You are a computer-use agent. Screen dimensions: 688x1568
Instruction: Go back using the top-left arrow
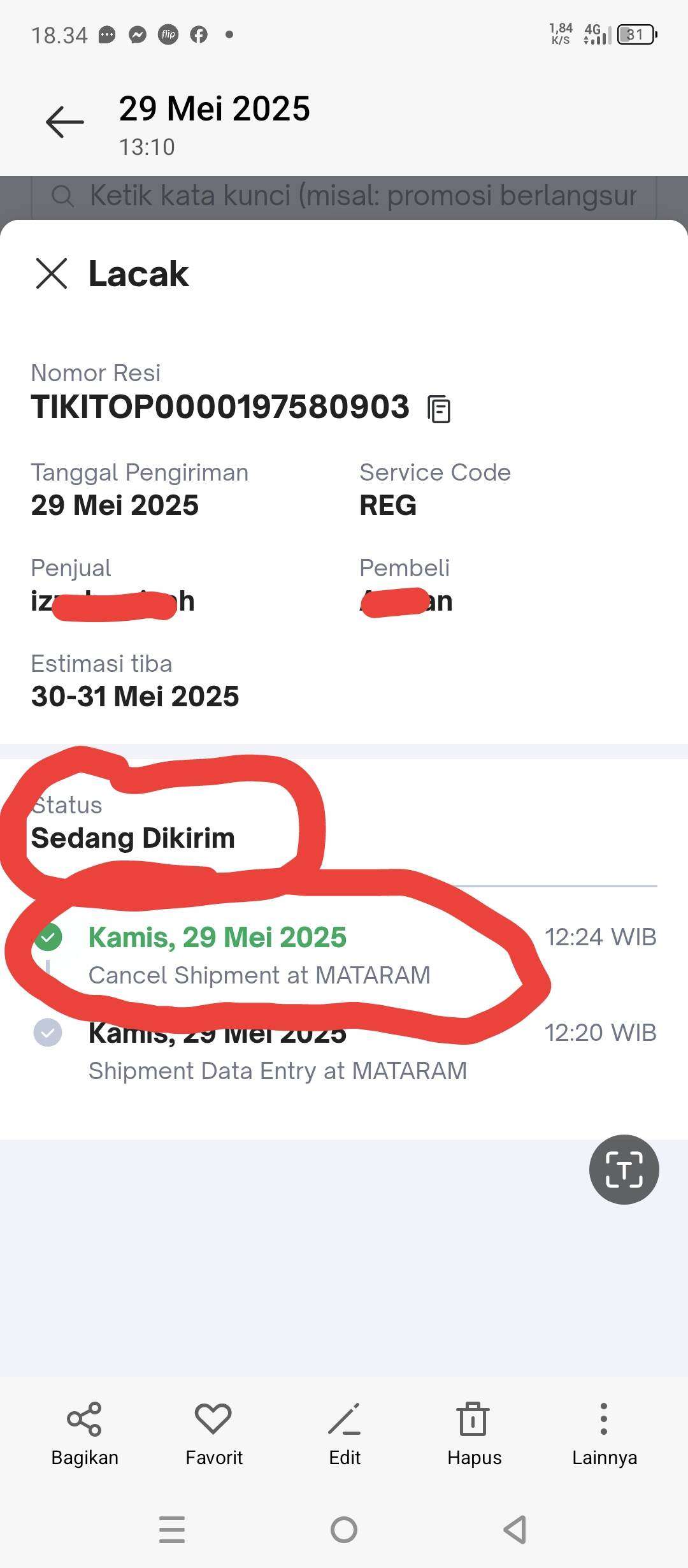(64, 122)
